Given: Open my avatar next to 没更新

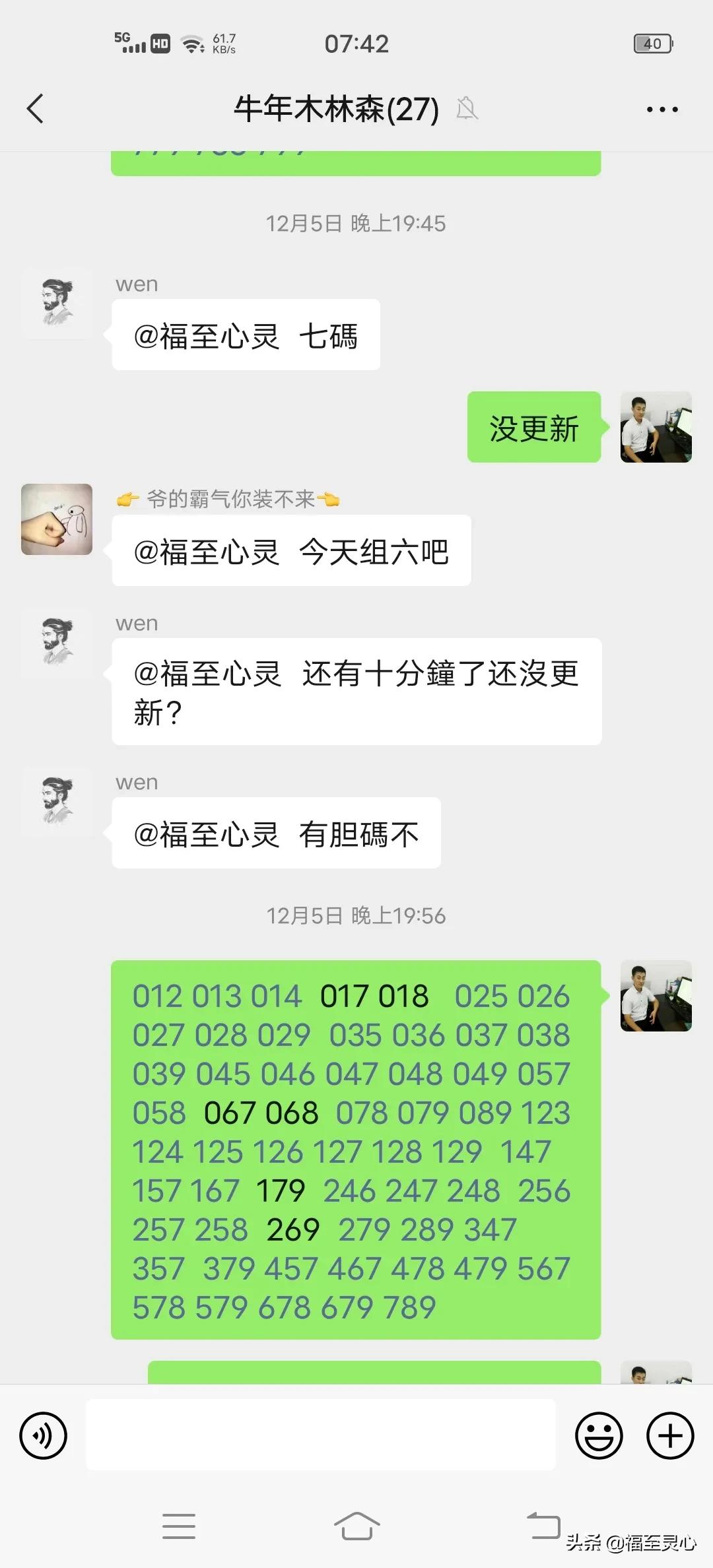Looking at the screenshot, I should point(656,427).
